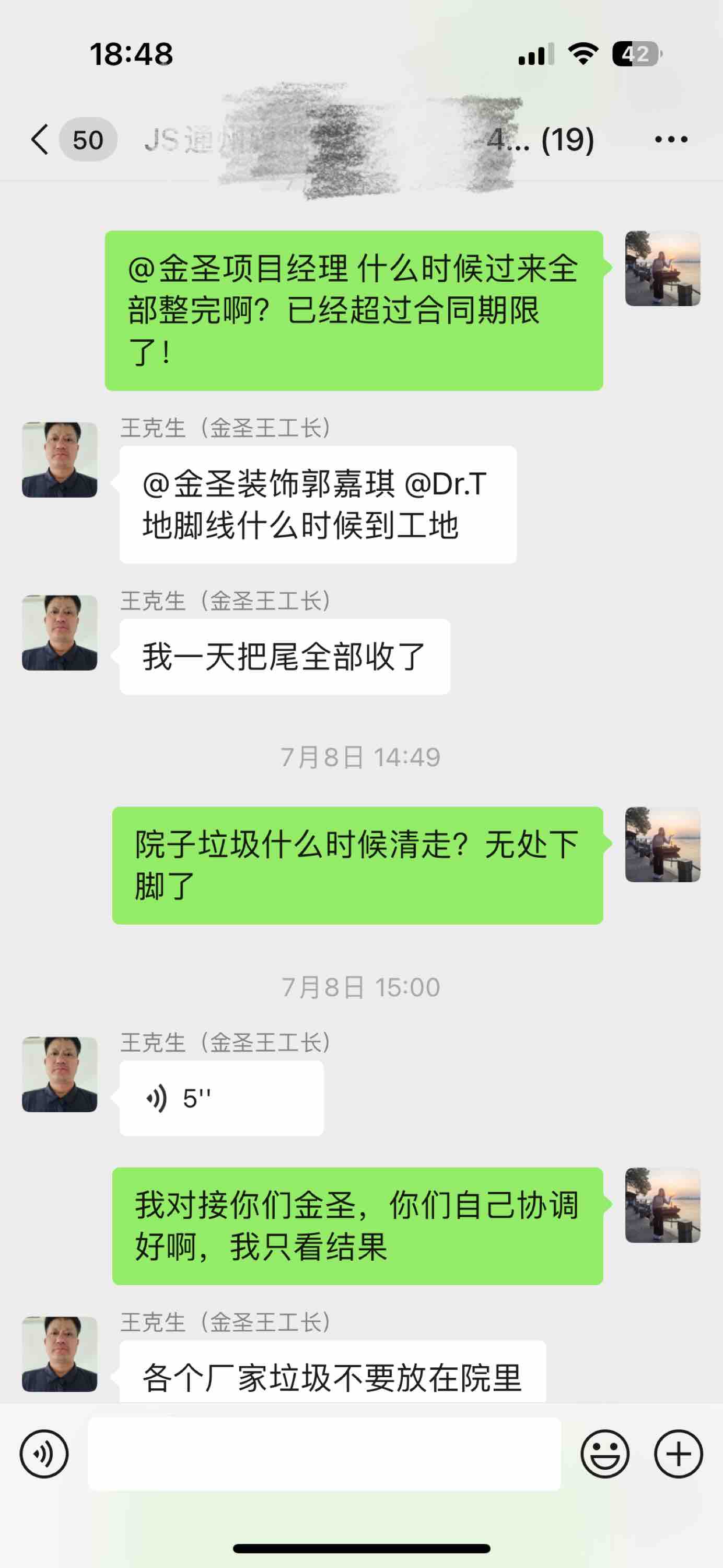This screenshot has width=723, height=1568.
Task: Focus the message text field
Action: tap(324, 1454)
